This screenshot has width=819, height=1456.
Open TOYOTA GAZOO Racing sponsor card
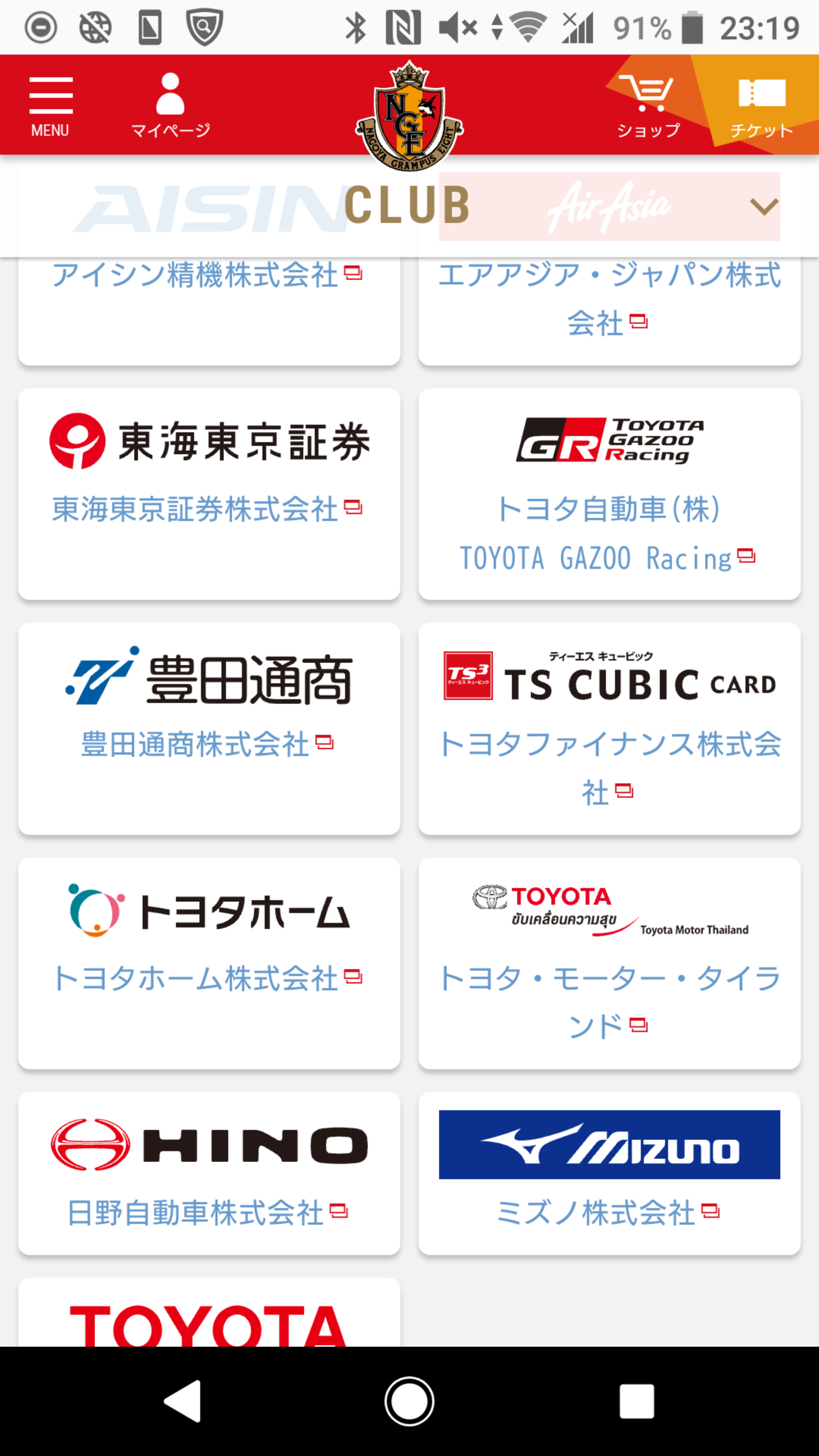point(609,493)
